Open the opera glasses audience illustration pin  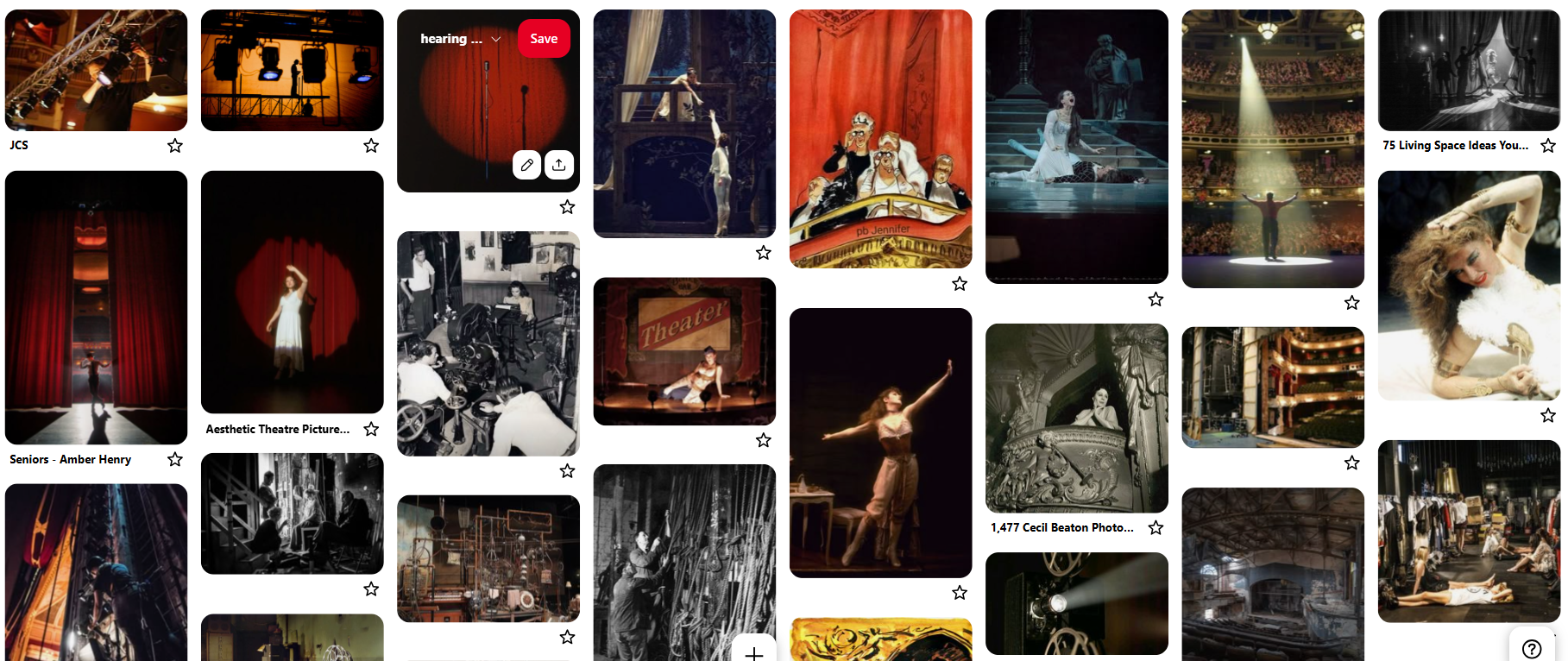point(880,139)
